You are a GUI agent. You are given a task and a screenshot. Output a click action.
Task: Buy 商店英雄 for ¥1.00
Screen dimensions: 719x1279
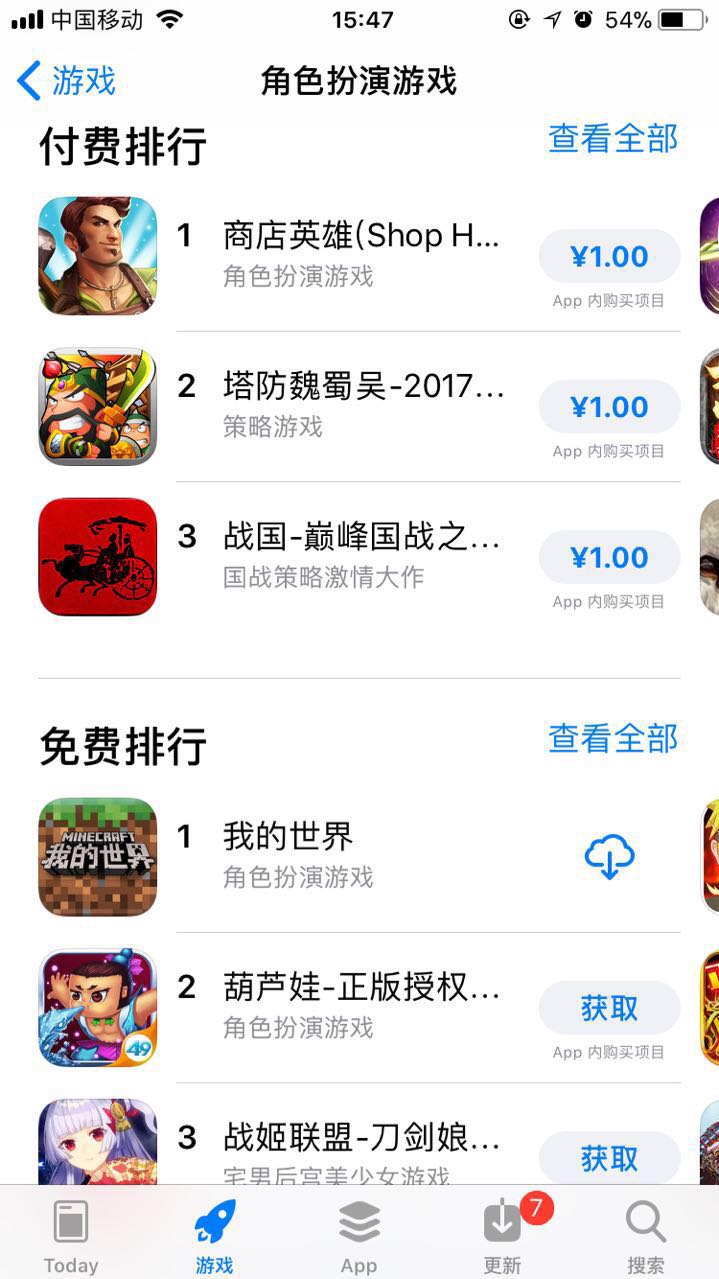[609, 257]
